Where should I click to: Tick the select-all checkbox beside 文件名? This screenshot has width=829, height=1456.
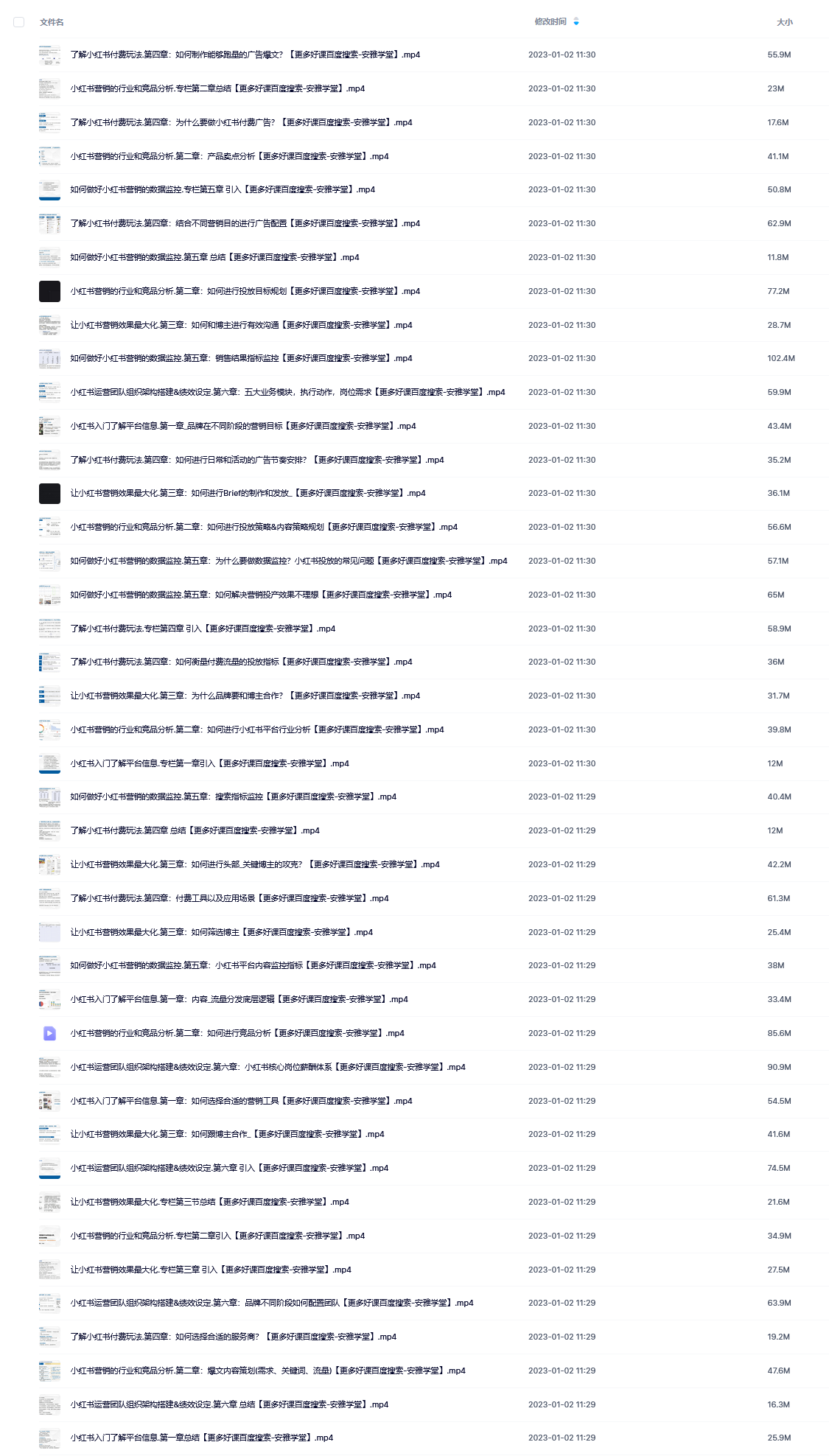tap(19, 22)
